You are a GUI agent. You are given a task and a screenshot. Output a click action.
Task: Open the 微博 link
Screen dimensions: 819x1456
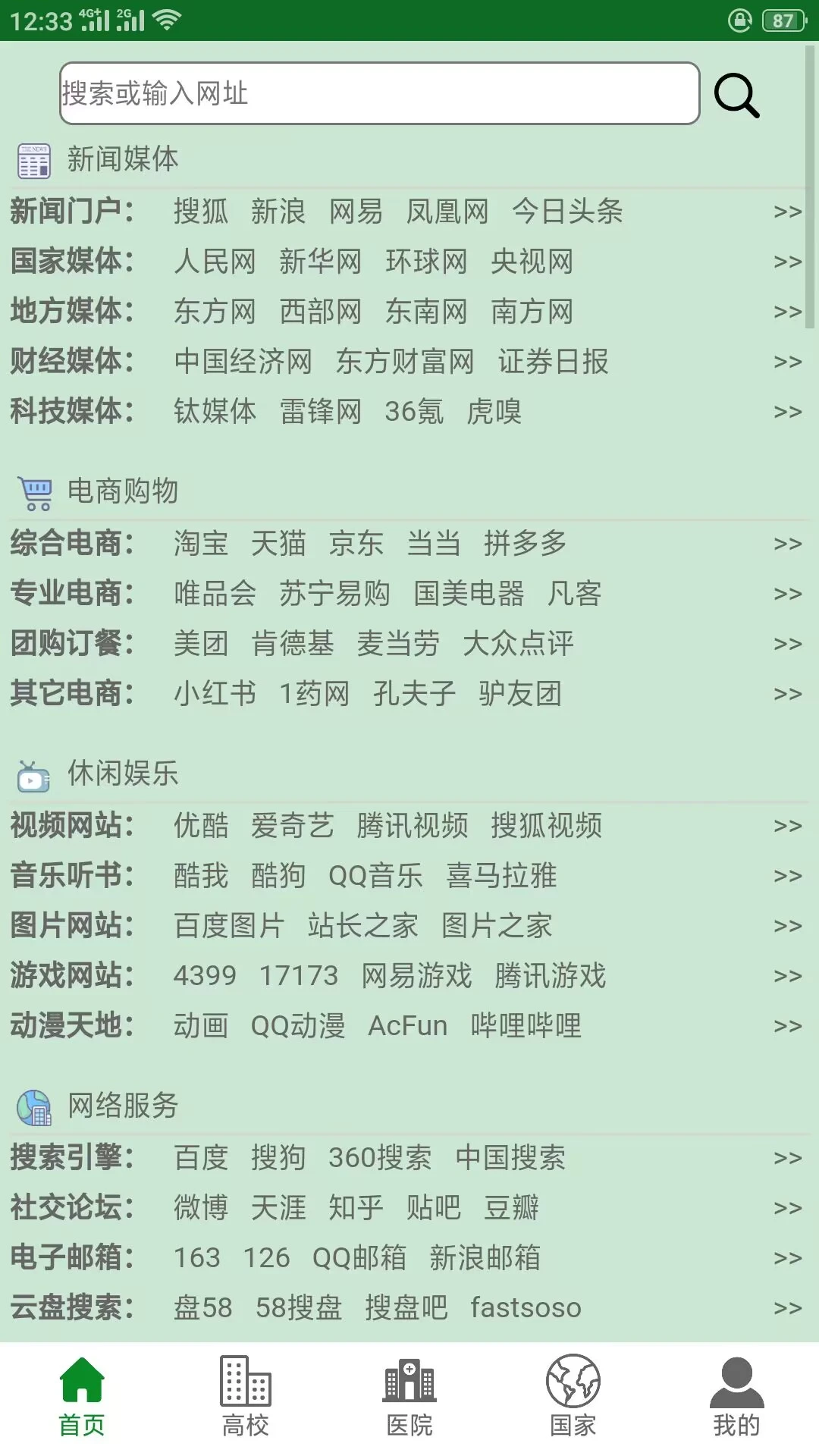(x=199, y=1207)
